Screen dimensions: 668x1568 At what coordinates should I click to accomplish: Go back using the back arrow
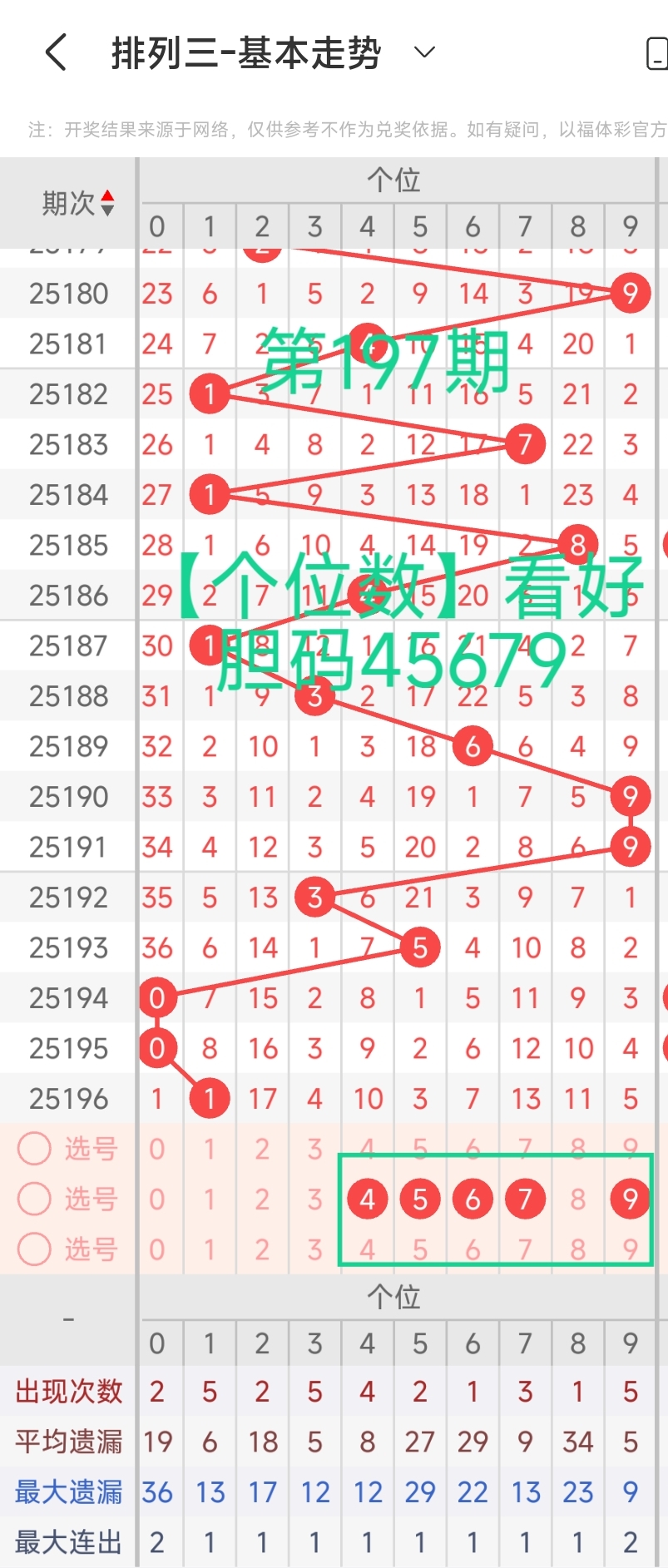(x=54, y=52)
